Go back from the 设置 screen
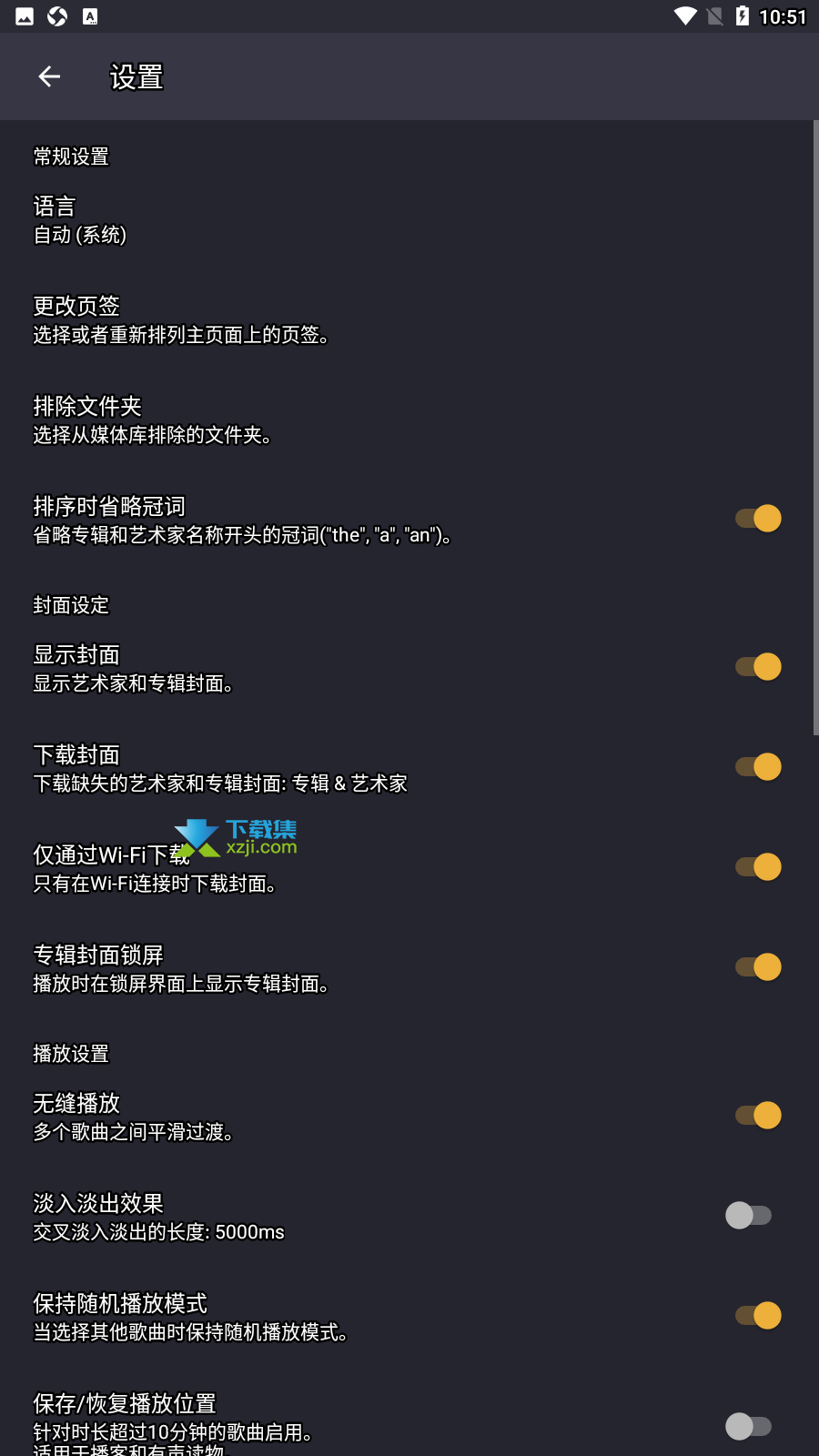This screenshot has height=1456, width=819. pos(49,76)
